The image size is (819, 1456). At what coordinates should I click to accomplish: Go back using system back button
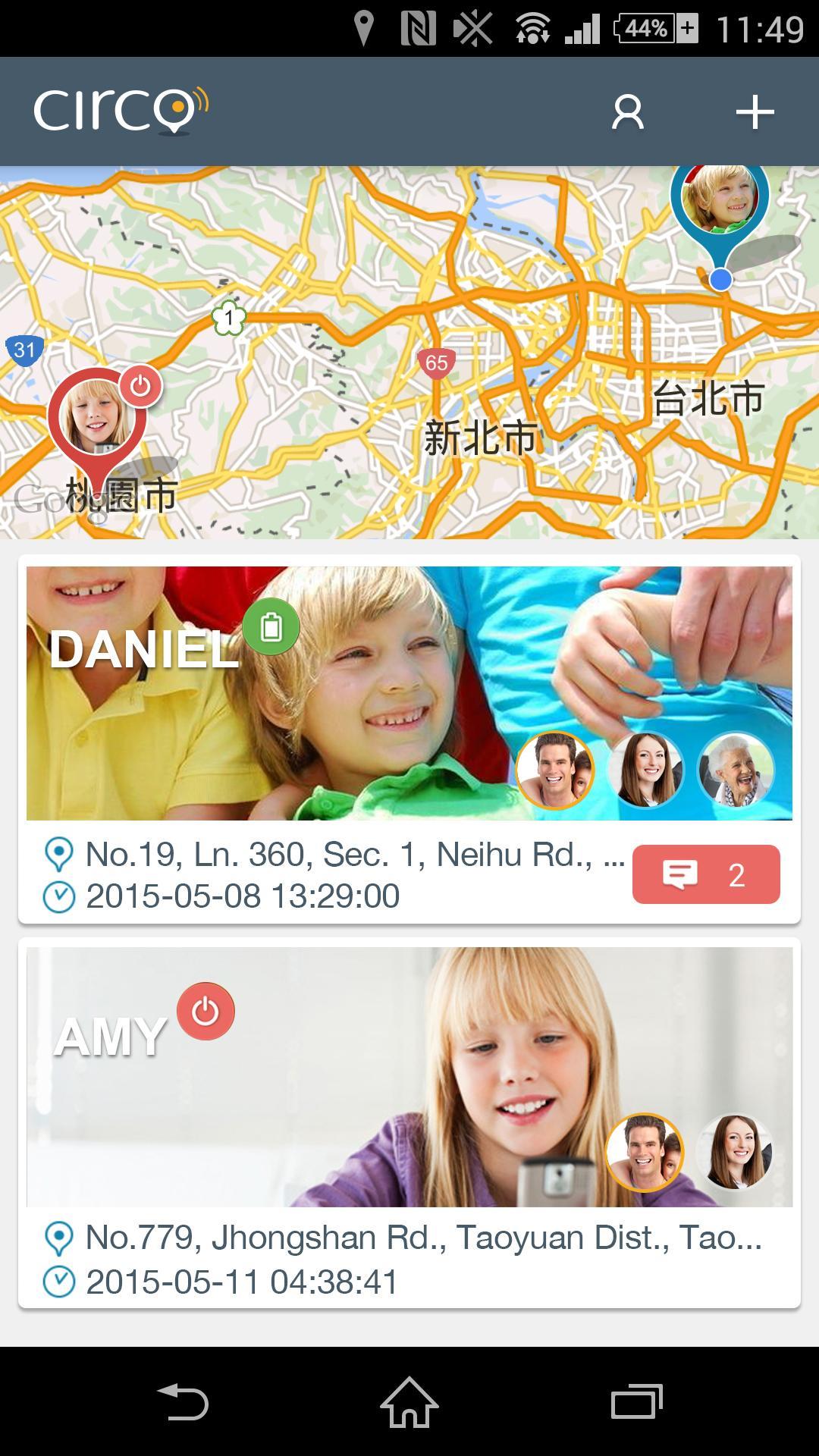[x=182, y=1401]
